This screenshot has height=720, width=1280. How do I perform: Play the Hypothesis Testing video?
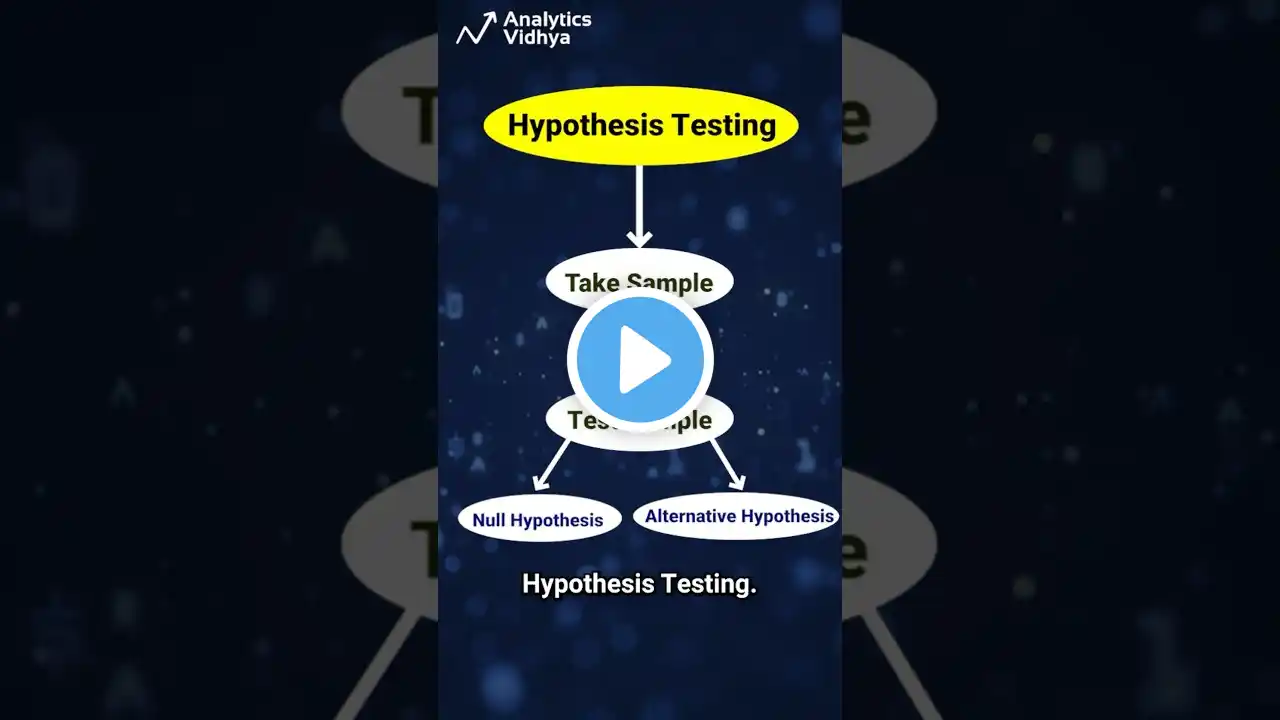[x=640, y=359]
